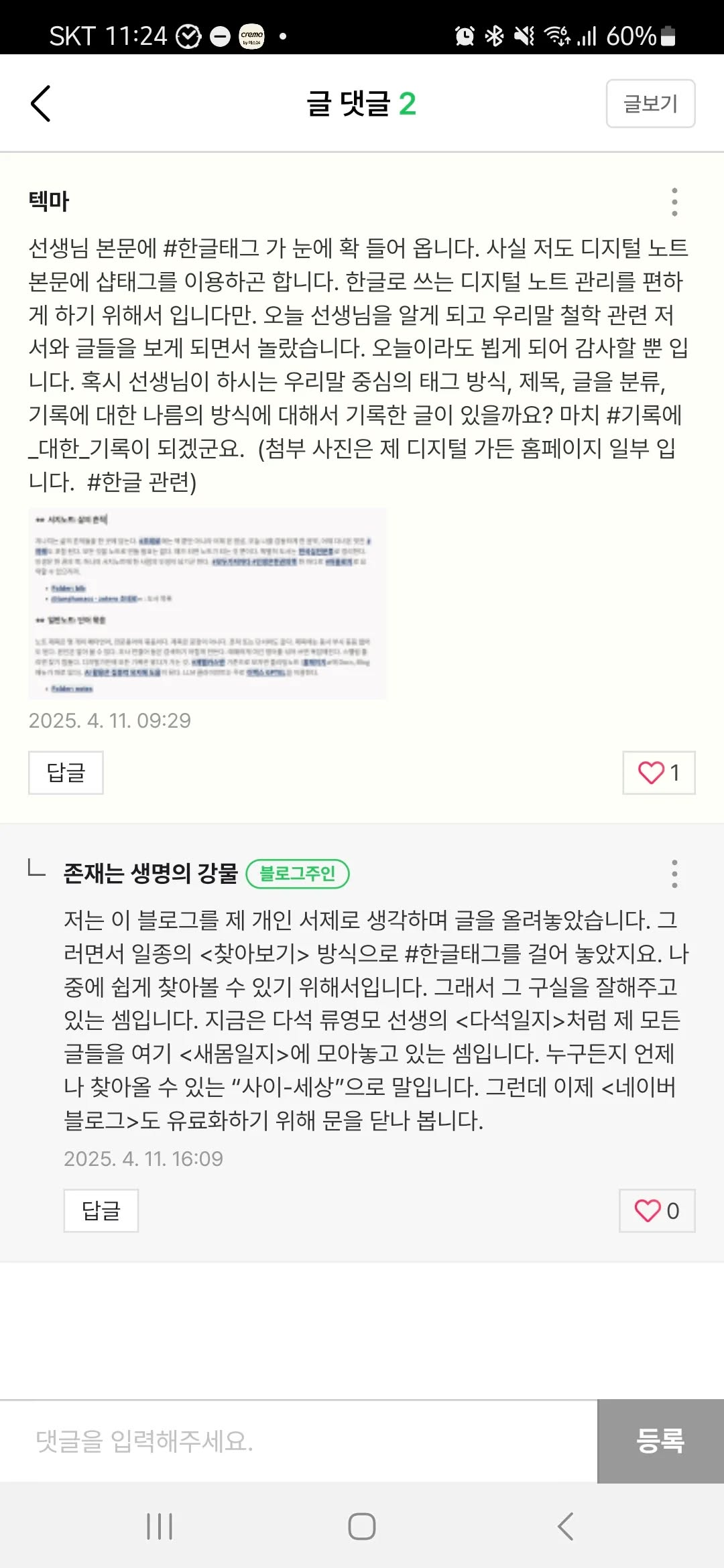This screenshot has height=1568, width=724.
Task: Open the overflow menu on 존재는 생명의 강물's reply
Action: pos(674,874)
